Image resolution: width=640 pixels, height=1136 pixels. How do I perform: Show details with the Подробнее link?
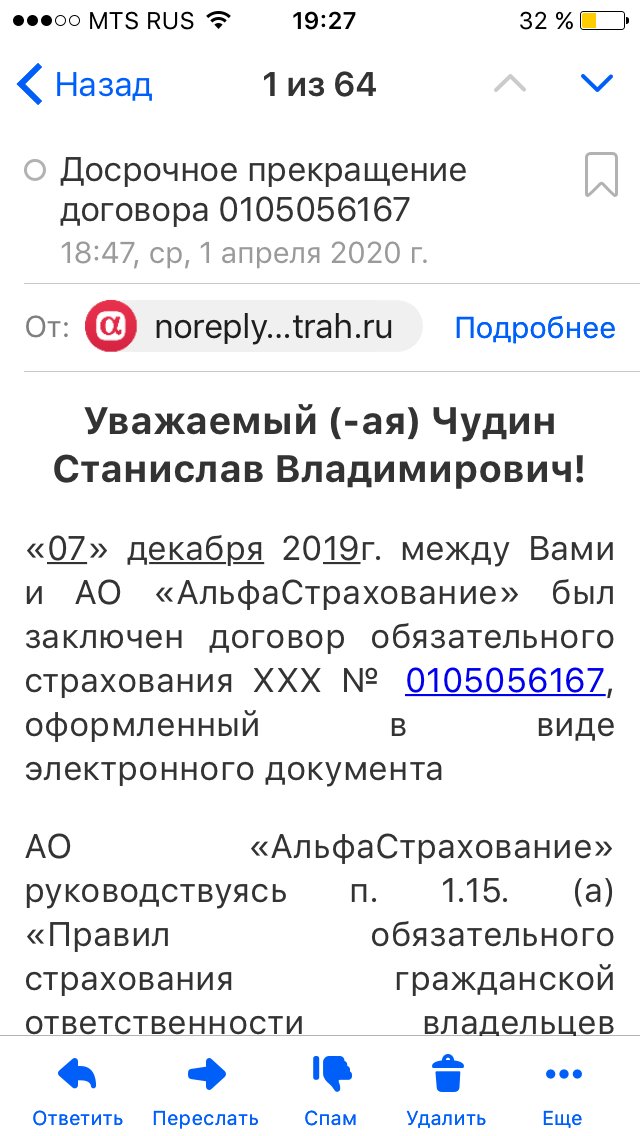[x=535, y=328]
